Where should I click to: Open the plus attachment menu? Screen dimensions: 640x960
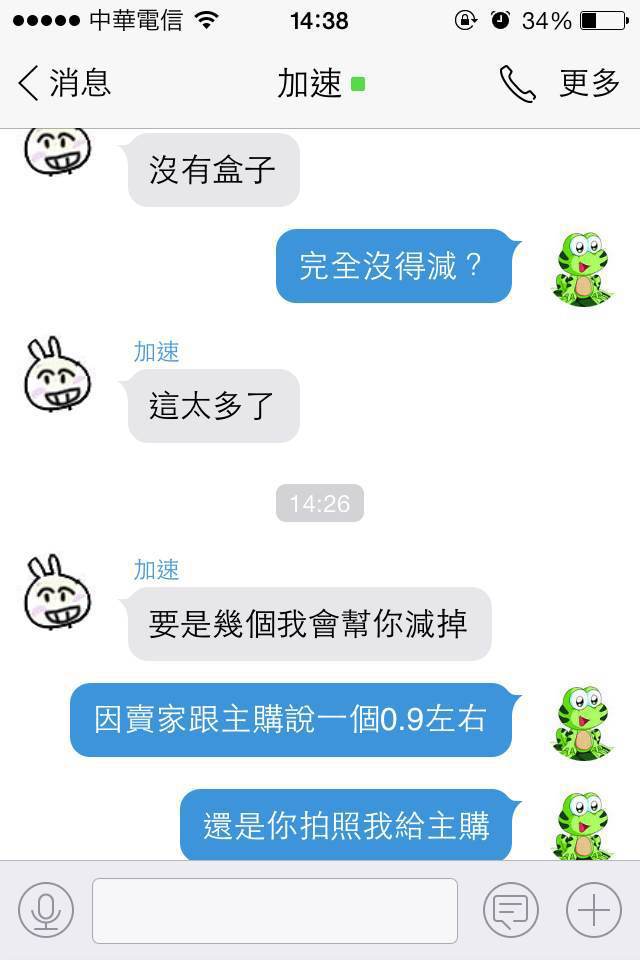click(594, 910)
